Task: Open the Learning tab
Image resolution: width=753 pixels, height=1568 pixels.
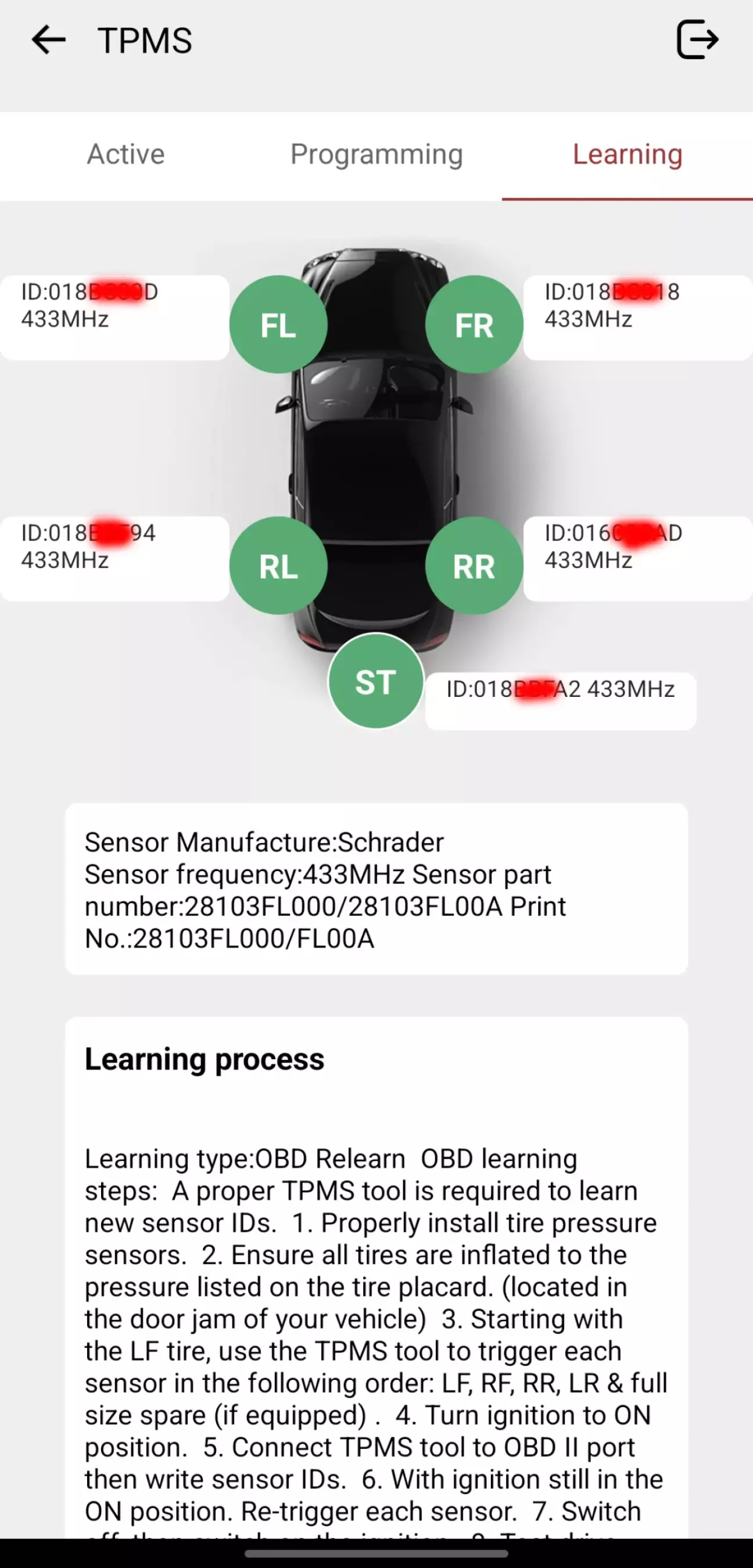Action: (627, 154)
